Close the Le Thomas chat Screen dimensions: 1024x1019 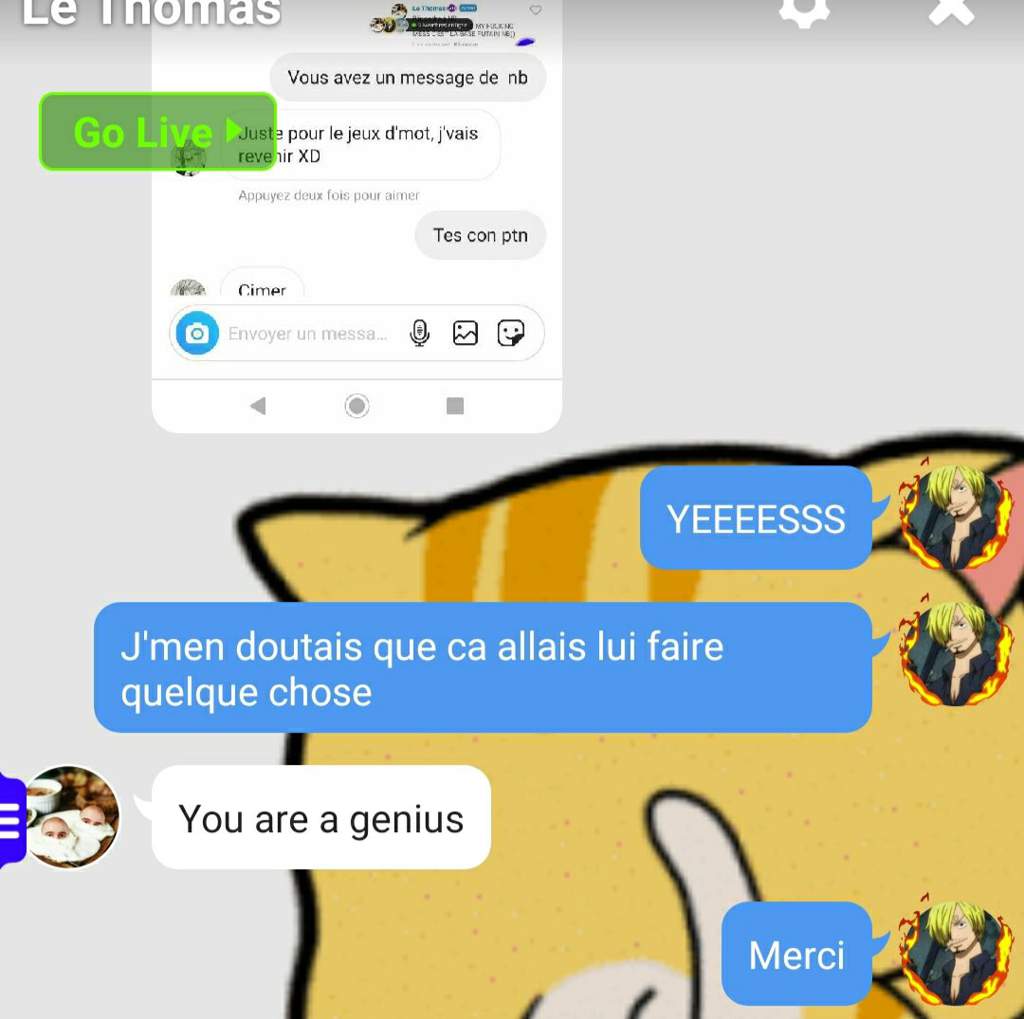950,11
